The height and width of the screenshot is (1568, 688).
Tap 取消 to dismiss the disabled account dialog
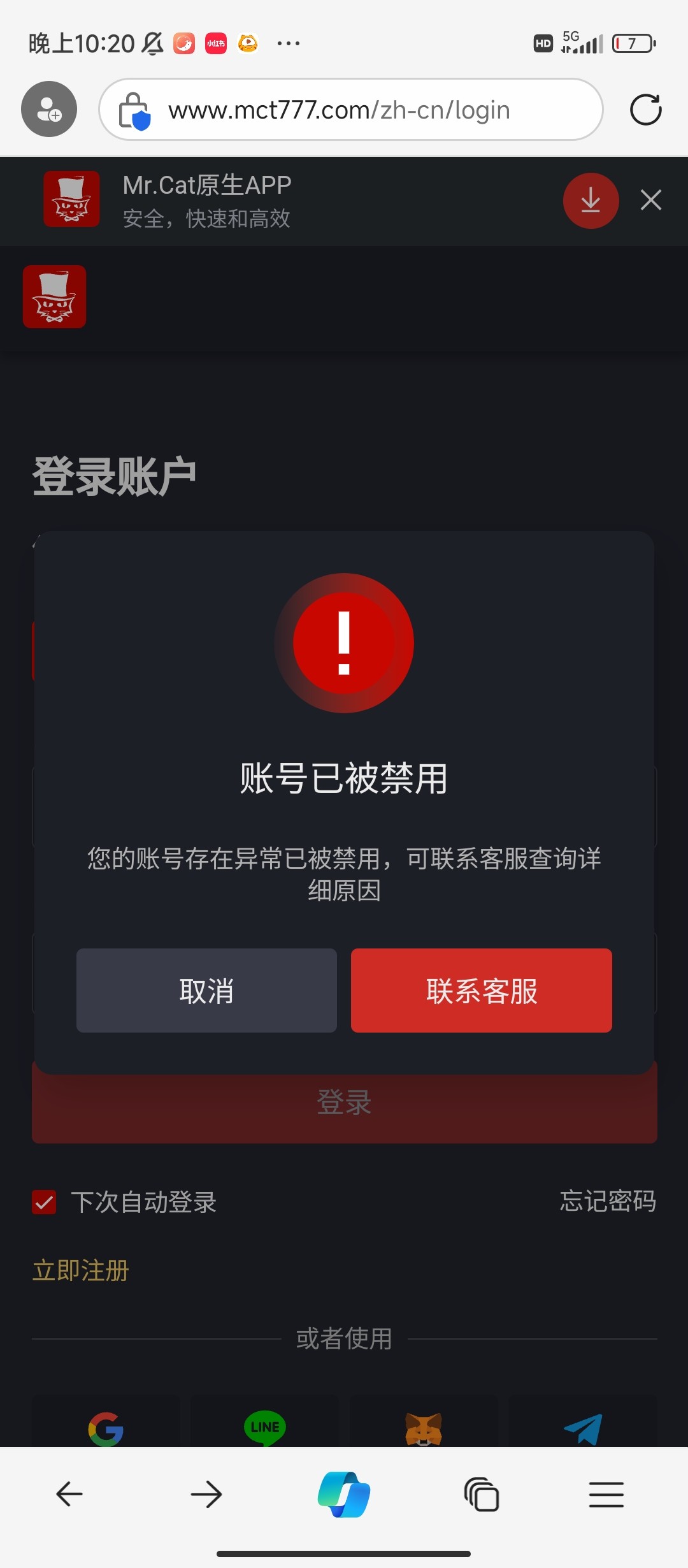(x=206, y=991)
